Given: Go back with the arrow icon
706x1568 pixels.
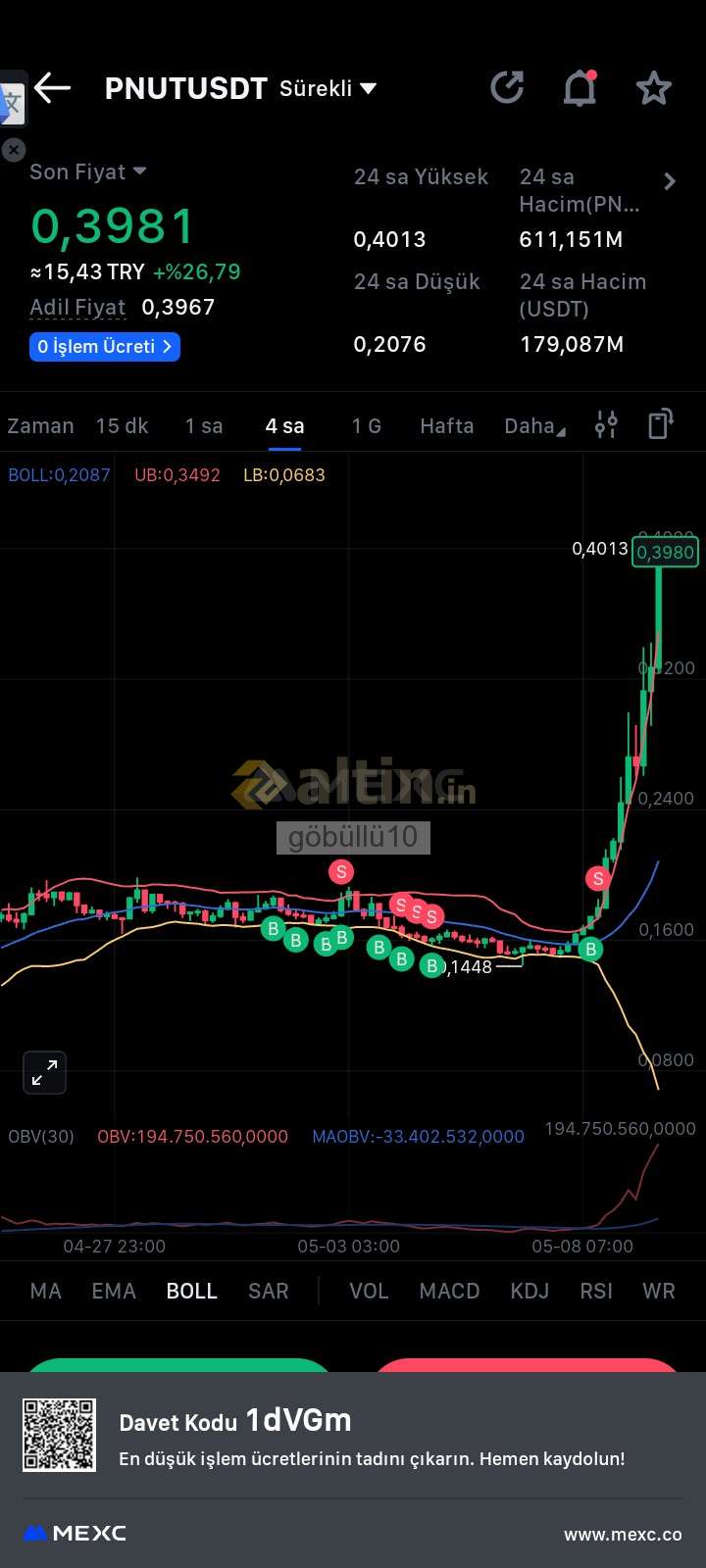Looking at the screenshot, I should click(x=52, y=88).
